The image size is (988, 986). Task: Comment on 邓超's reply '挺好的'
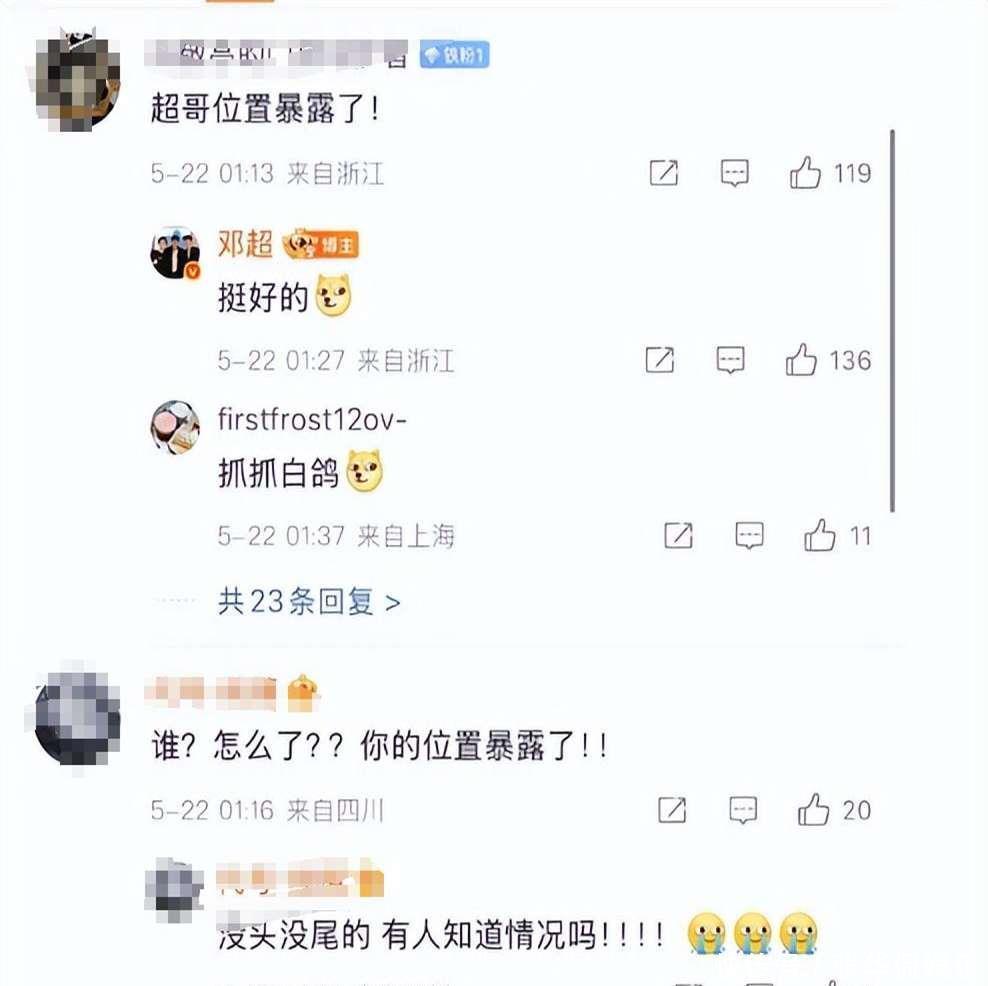tap(731, 360)
